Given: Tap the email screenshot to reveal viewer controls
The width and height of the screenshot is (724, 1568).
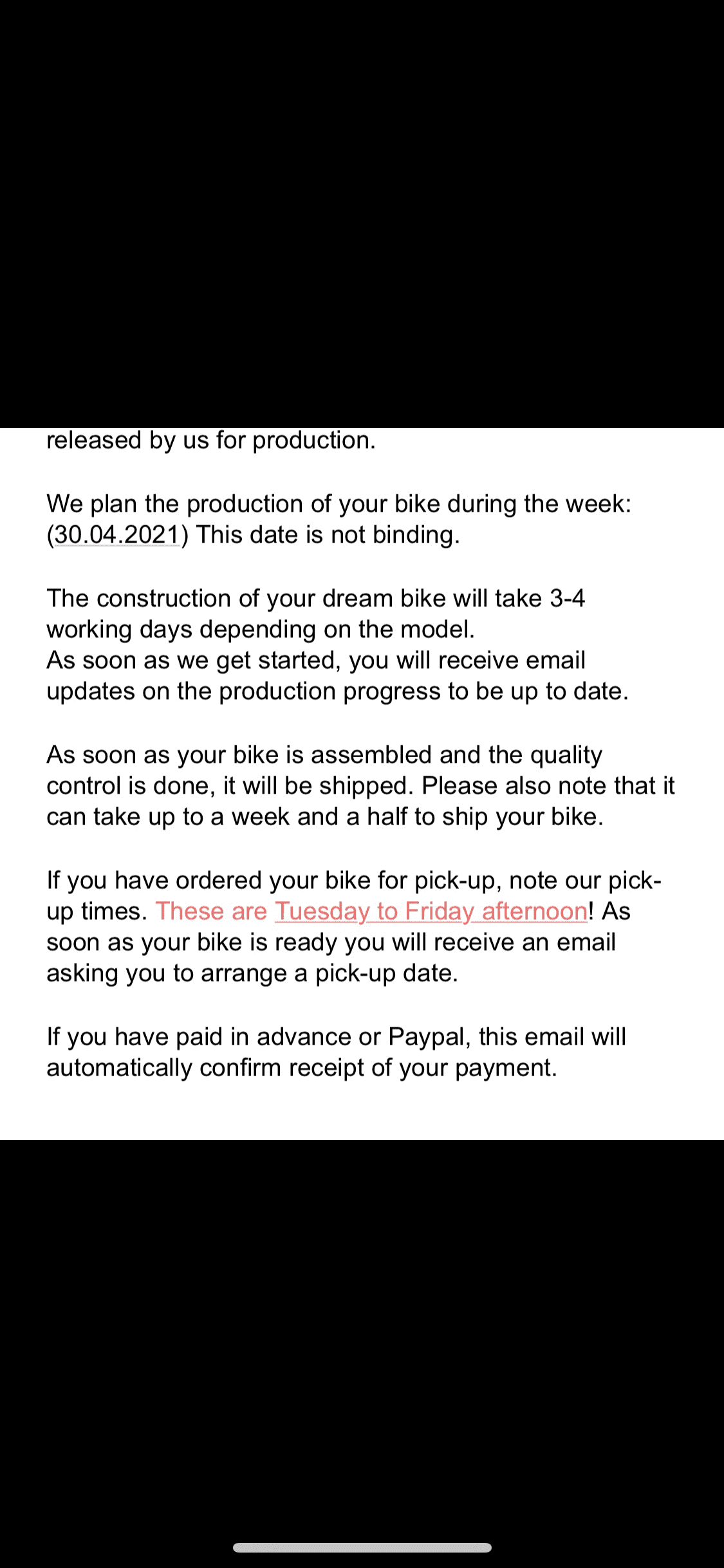Looking at the screenshot, I should [x=362, y=783].
